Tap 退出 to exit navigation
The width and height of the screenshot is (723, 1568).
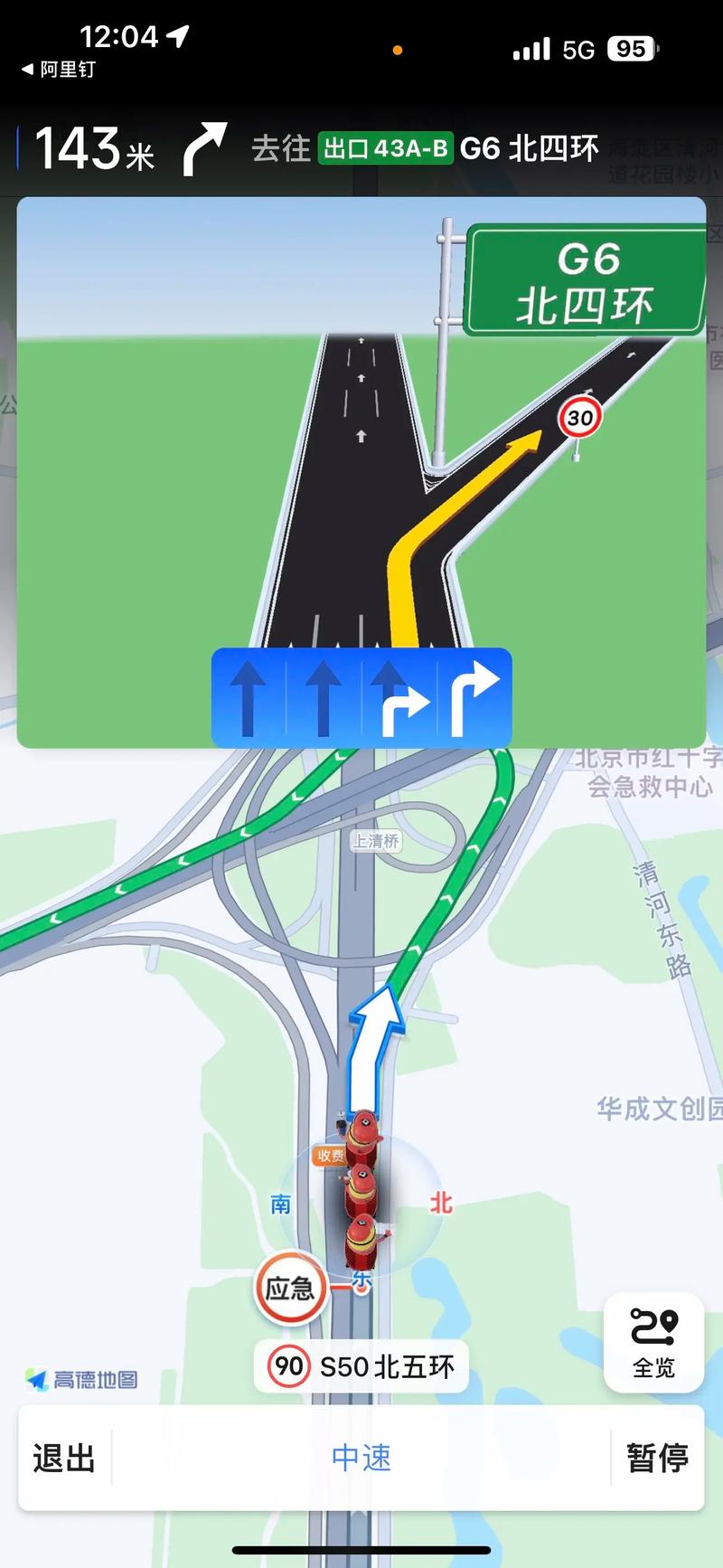click(x=61, y=1456)
